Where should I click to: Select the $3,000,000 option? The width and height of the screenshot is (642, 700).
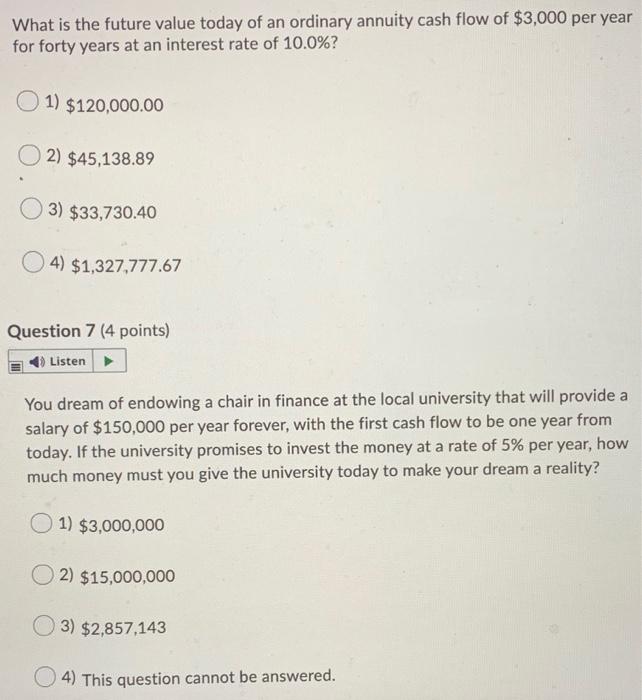click(x=42, y=523)
